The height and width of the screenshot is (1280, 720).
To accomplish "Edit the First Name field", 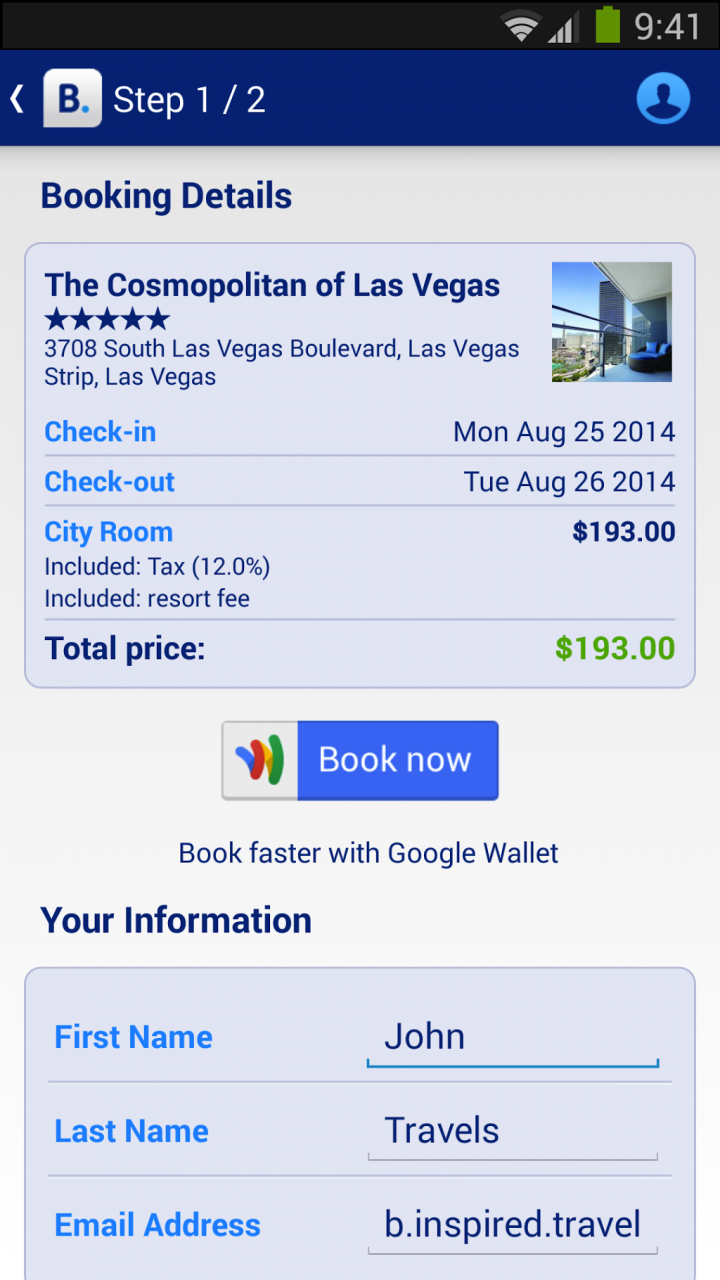I will coord(512,1037).
